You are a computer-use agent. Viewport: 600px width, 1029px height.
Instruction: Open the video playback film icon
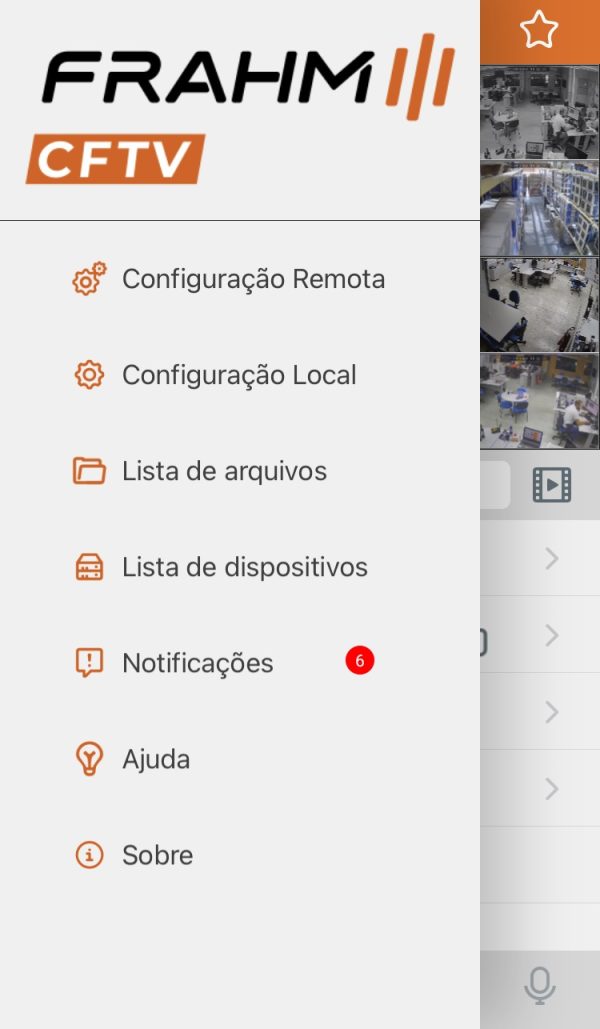point(551,485)
